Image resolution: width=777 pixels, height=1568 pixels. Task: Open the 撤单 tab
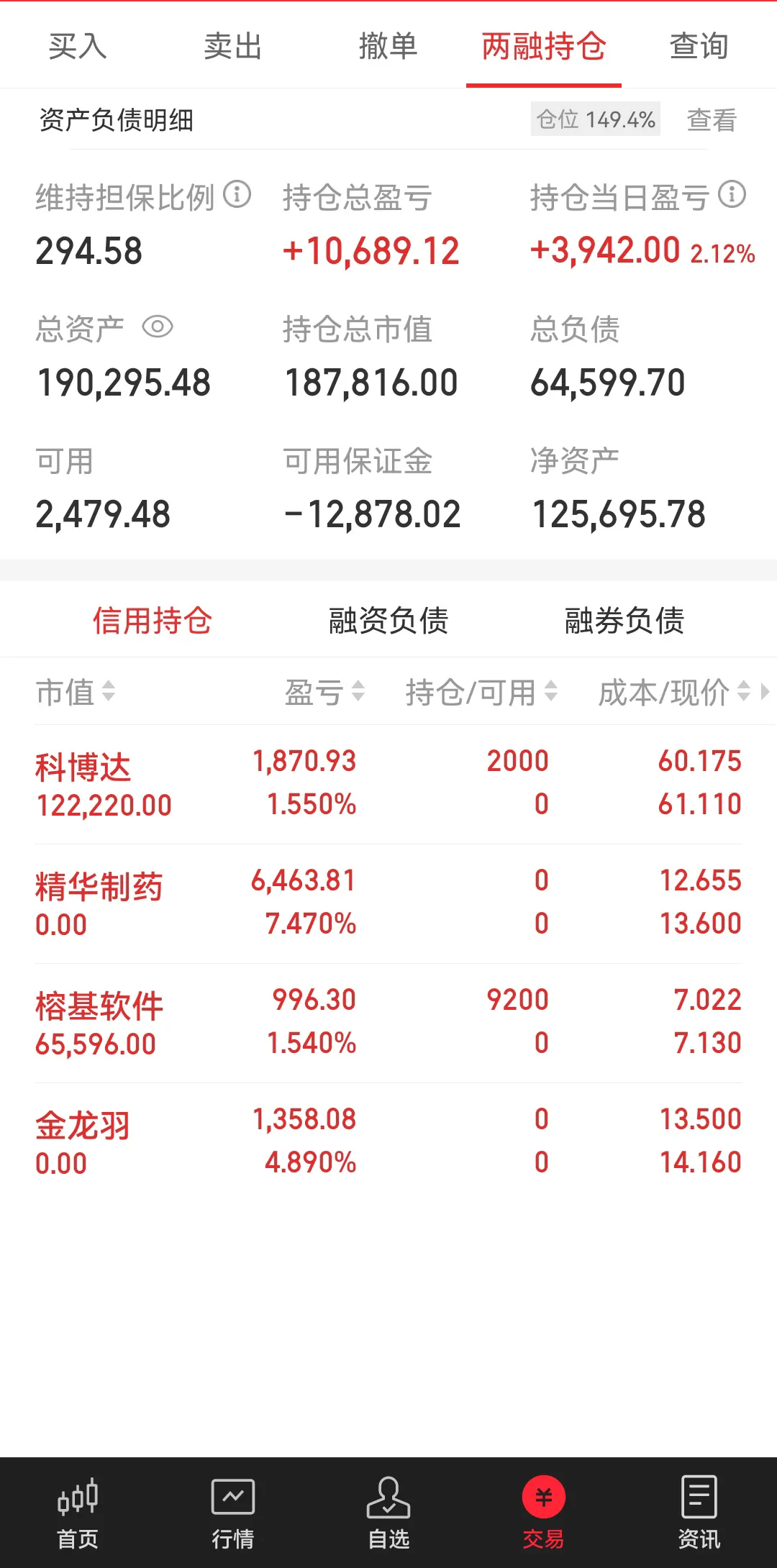tap(388, 47)
